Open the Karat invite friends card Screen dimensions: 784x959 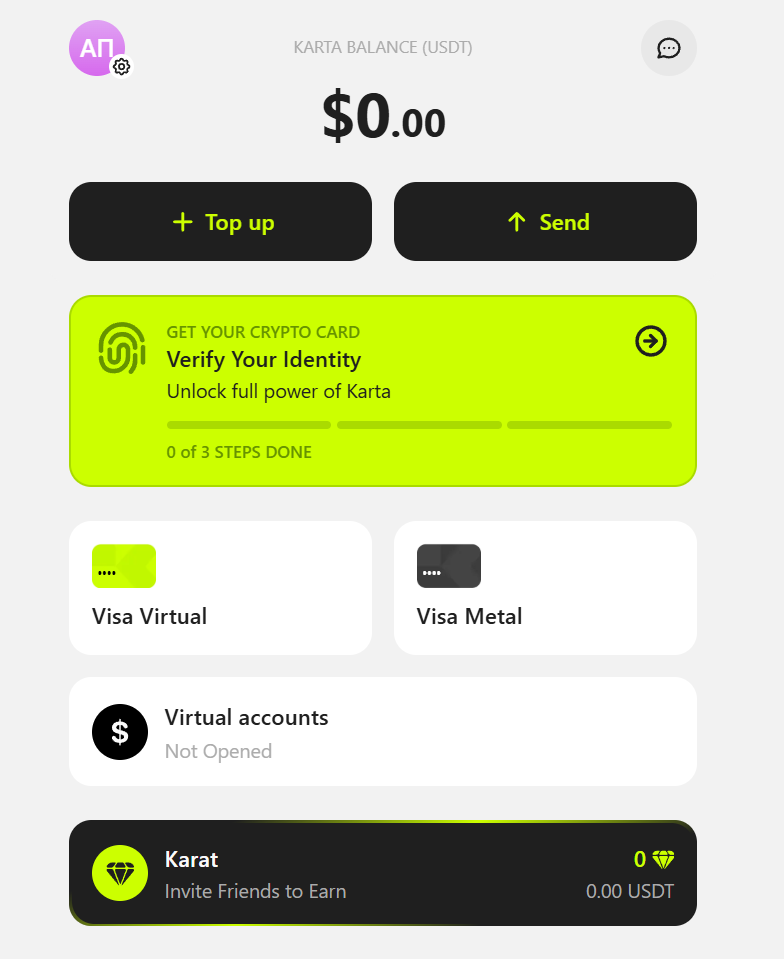point(382,873)
